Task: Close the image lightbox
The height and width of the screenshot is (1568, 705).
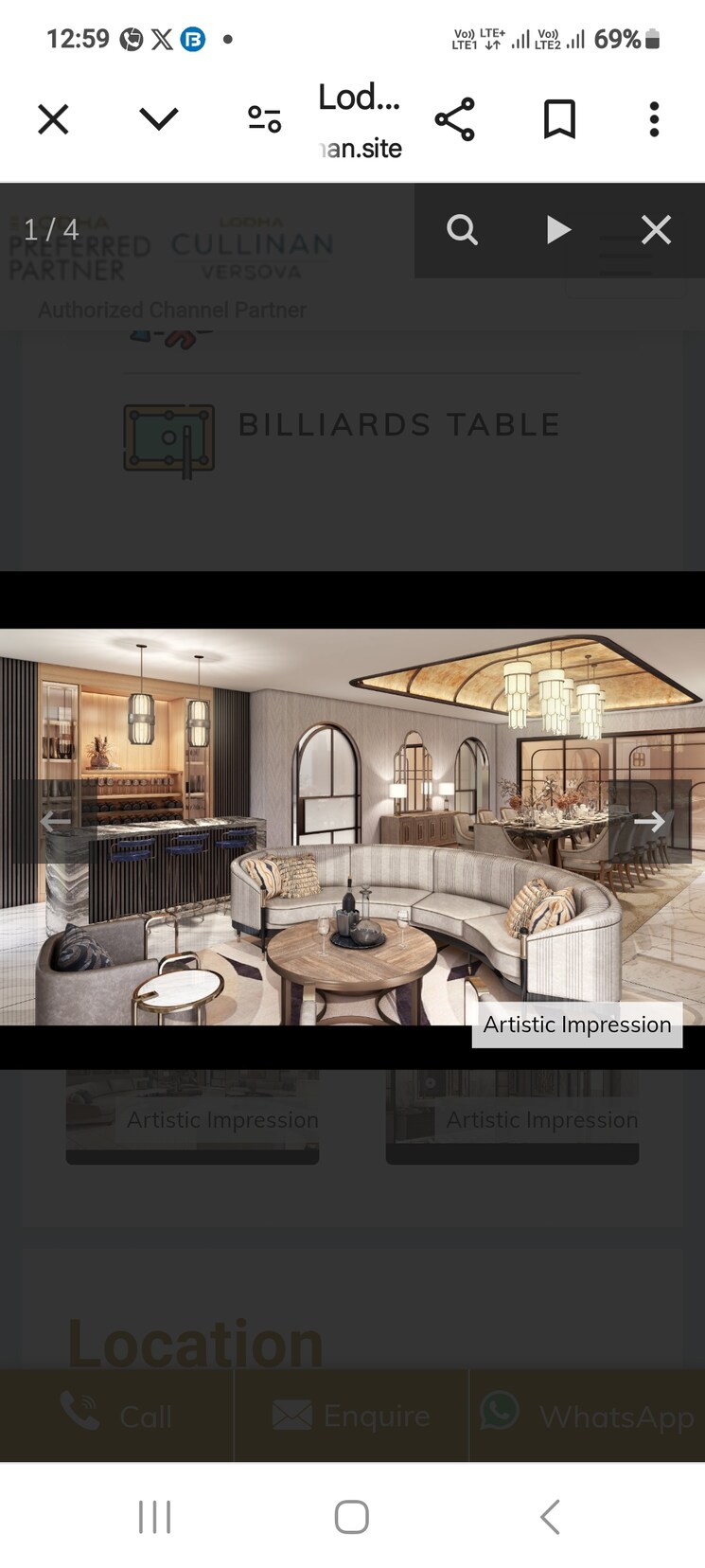Action: click(x=656, y=230)
